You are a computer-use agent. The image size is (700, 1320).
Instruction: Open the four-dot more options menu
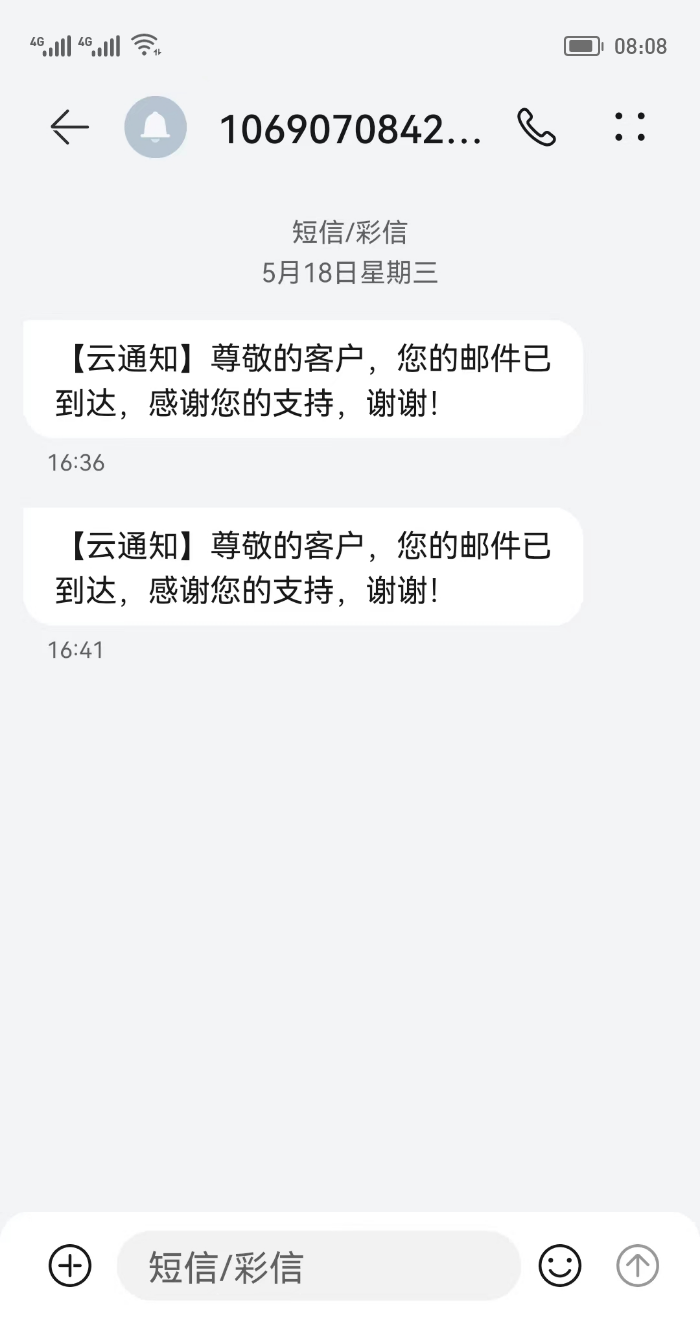(x=630, y=127)
